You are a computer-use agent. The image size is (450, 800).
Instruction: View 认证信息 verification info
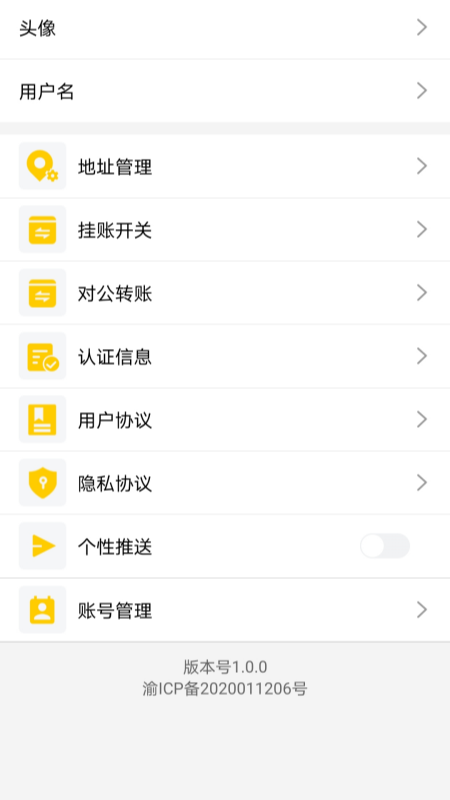(225, 356)
